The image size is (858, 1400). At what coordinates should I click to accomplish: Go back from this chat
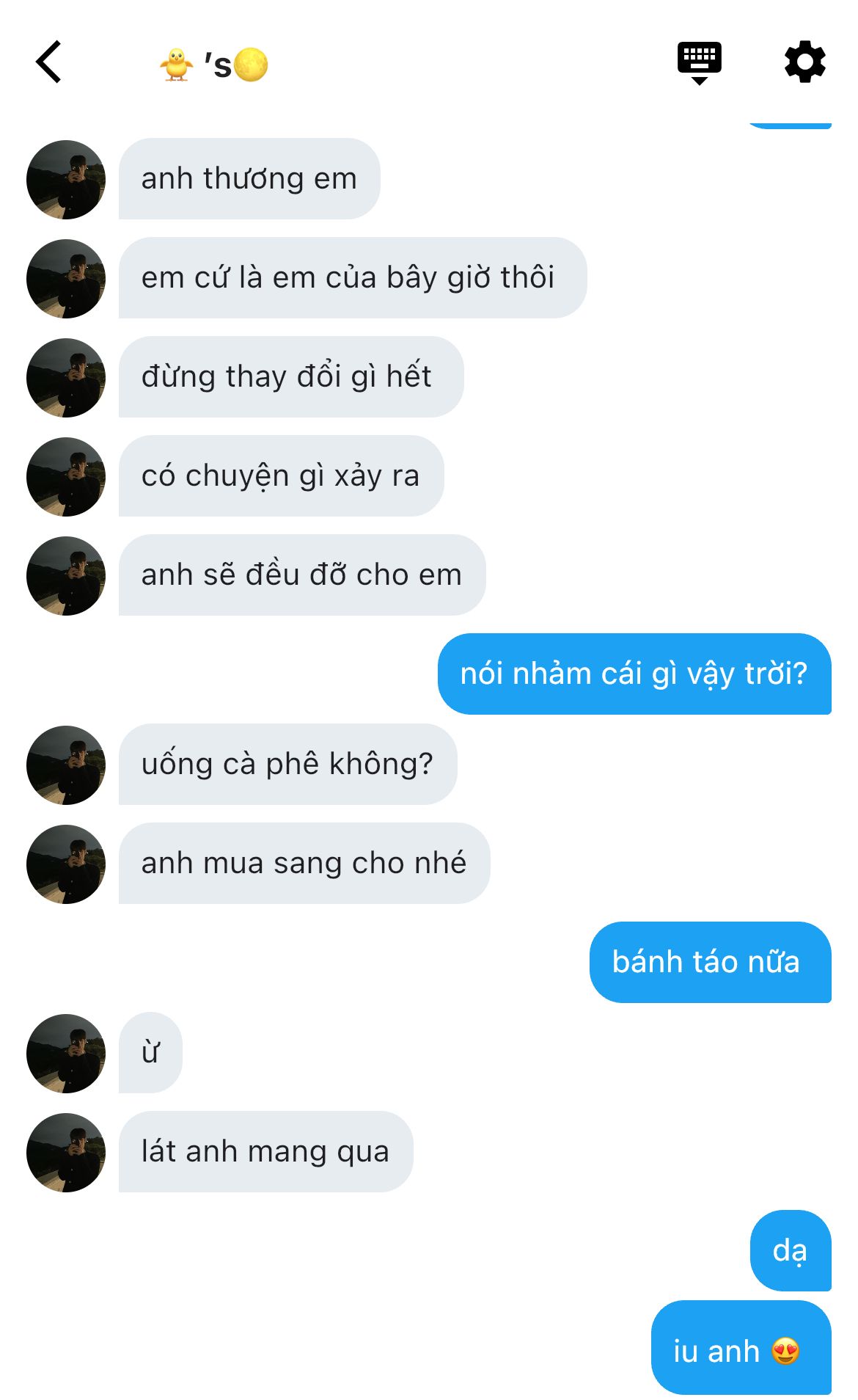click(x=48, y=62)
